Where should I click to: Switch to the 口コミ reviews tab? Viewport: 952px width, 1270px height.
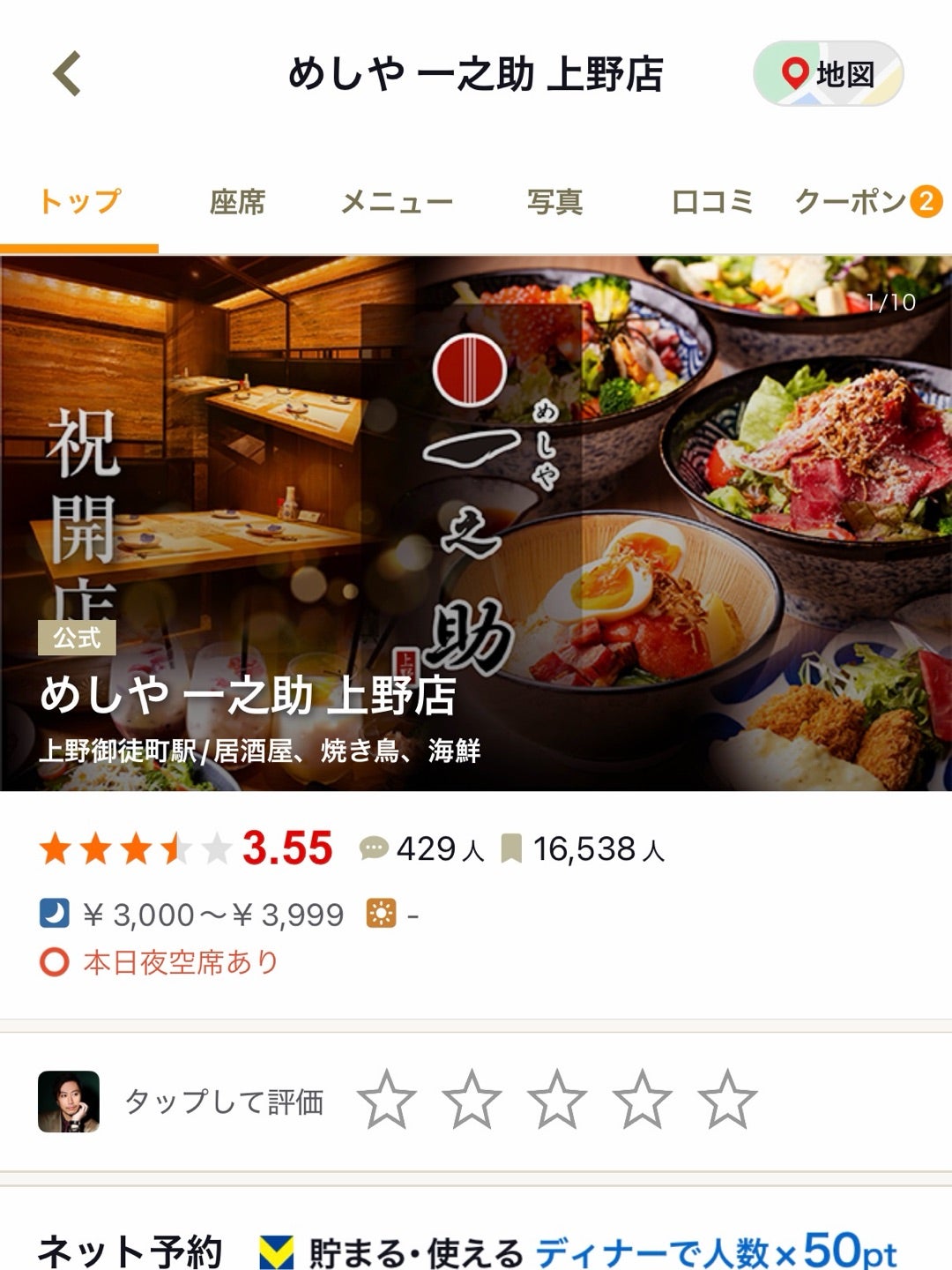(712, 202)
